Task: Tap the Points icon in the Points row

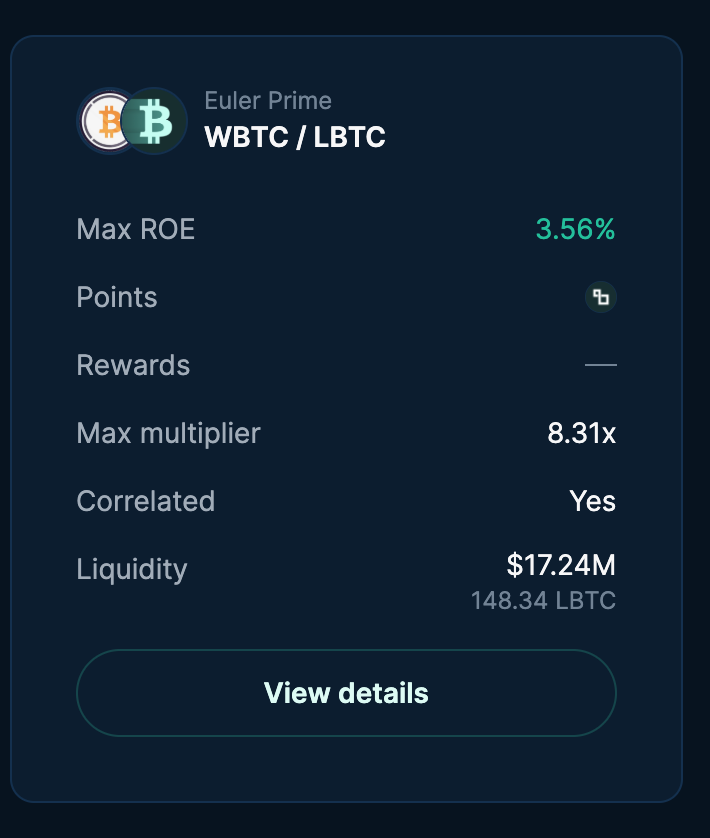Action: tap(600, 297)
